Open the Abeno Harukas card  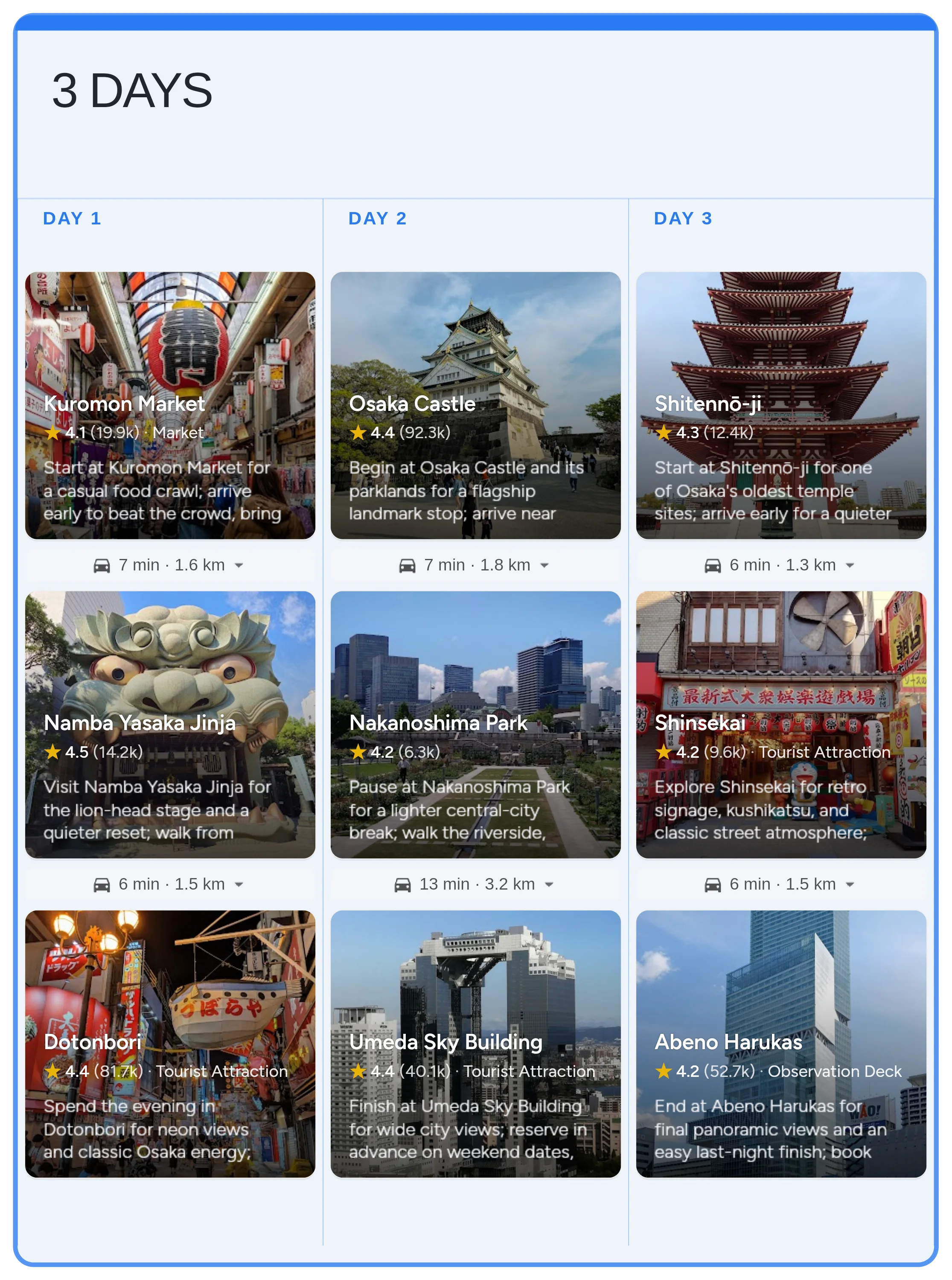tap(781, 1043)
